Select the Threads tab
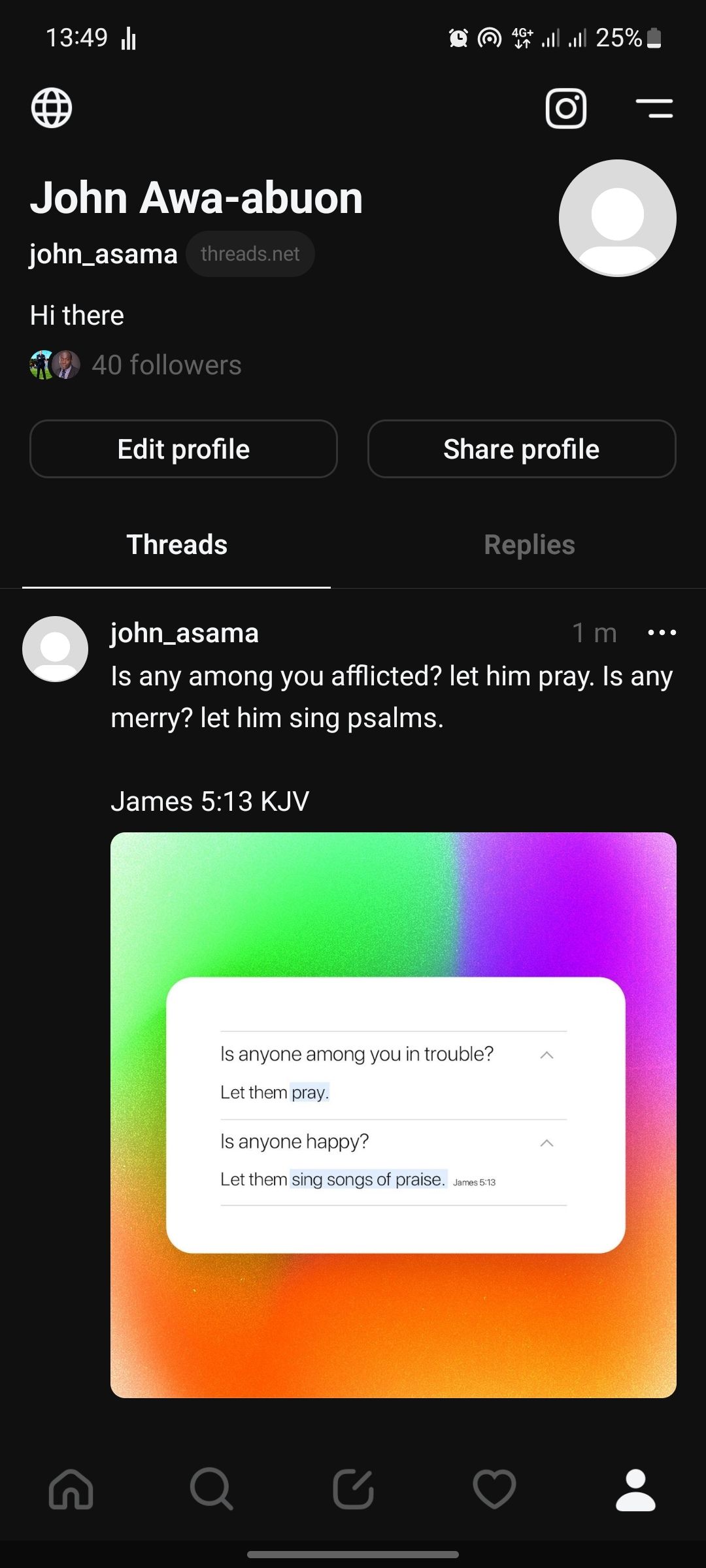This screenshot has height=1568, width=706. tap(176, 544)
